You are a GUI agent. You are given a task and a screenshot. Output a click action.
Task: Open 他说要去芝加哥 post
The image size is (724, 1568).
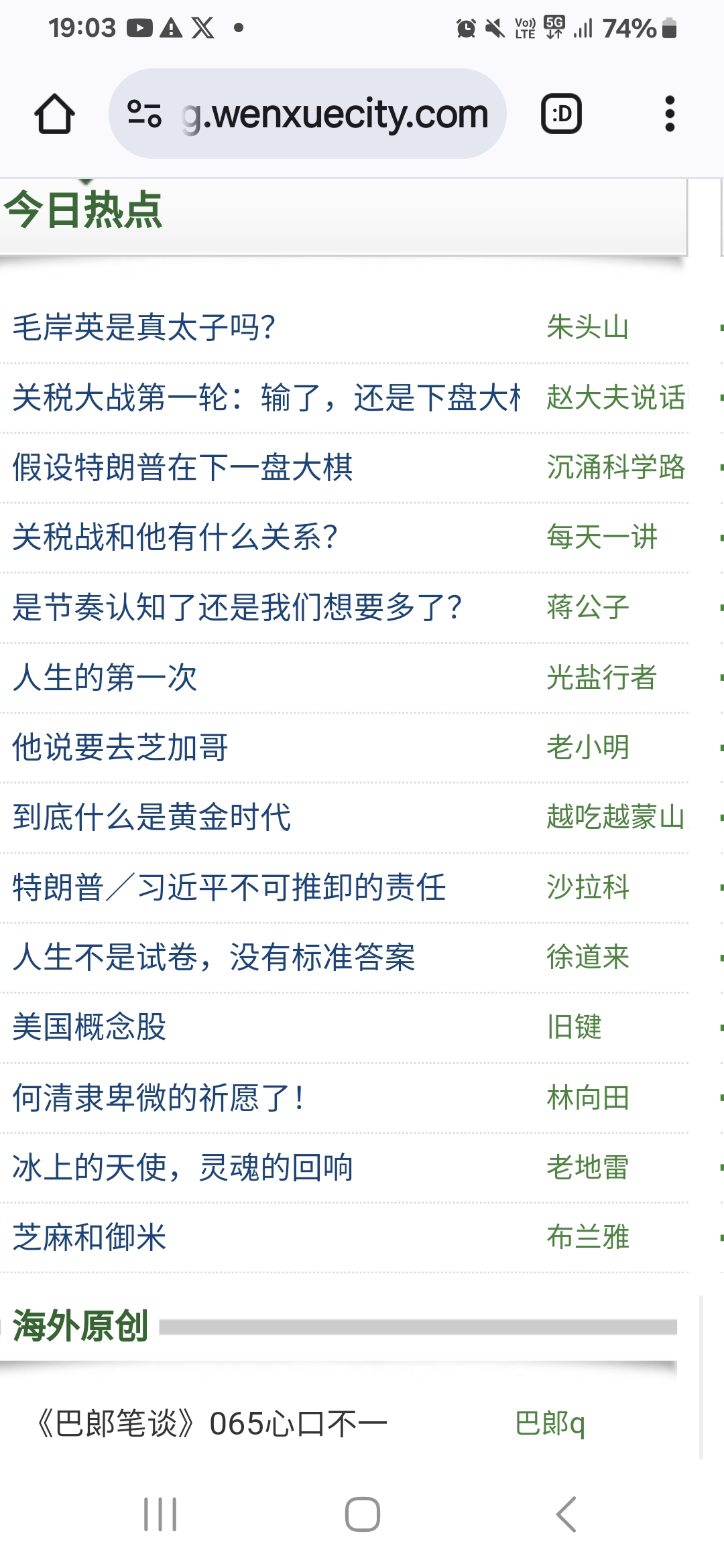click(121, 747)
